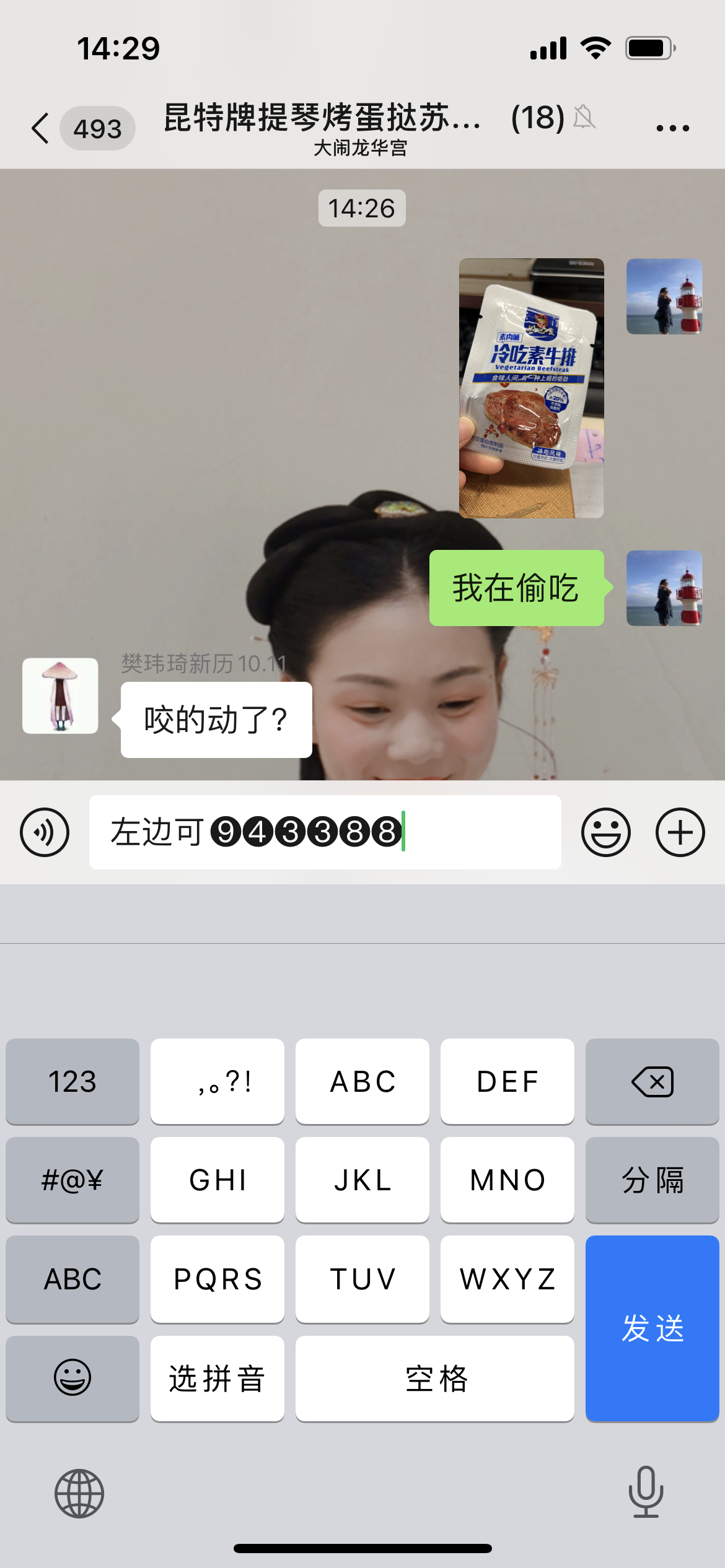Type using the MNO key
Viewport: 725px width, 1568px height.
click(507, 1180)
